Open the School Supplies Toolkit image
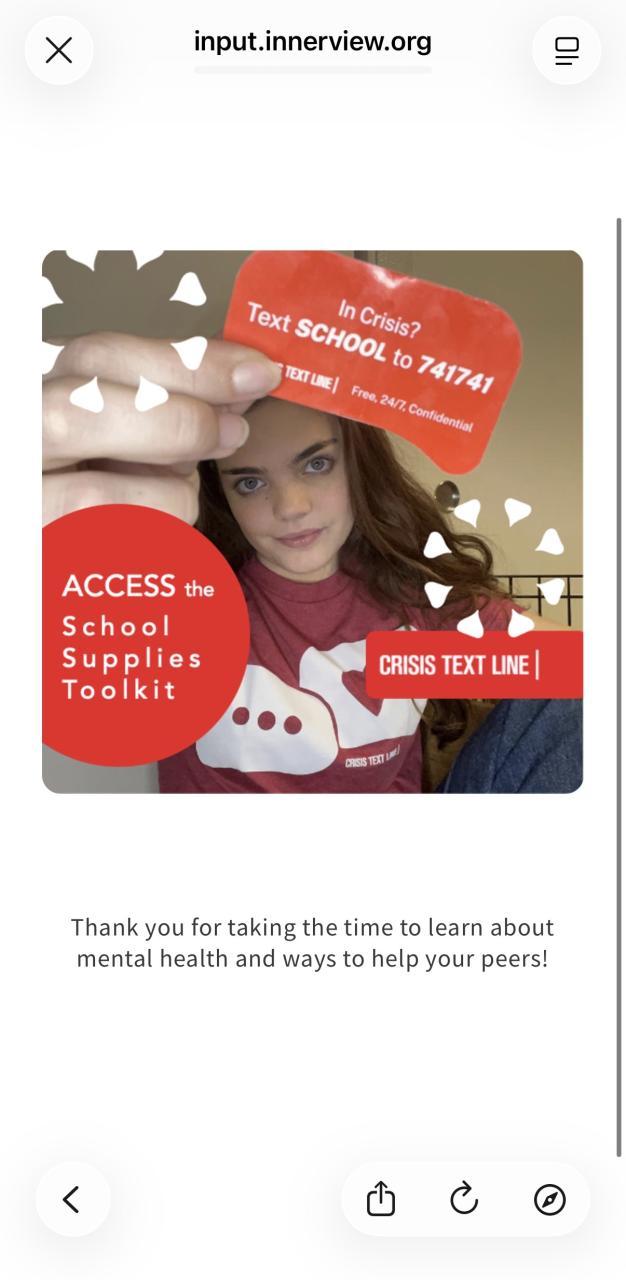Image resolution: width=626 pixels, height=1280 pixels. (312, 521)
